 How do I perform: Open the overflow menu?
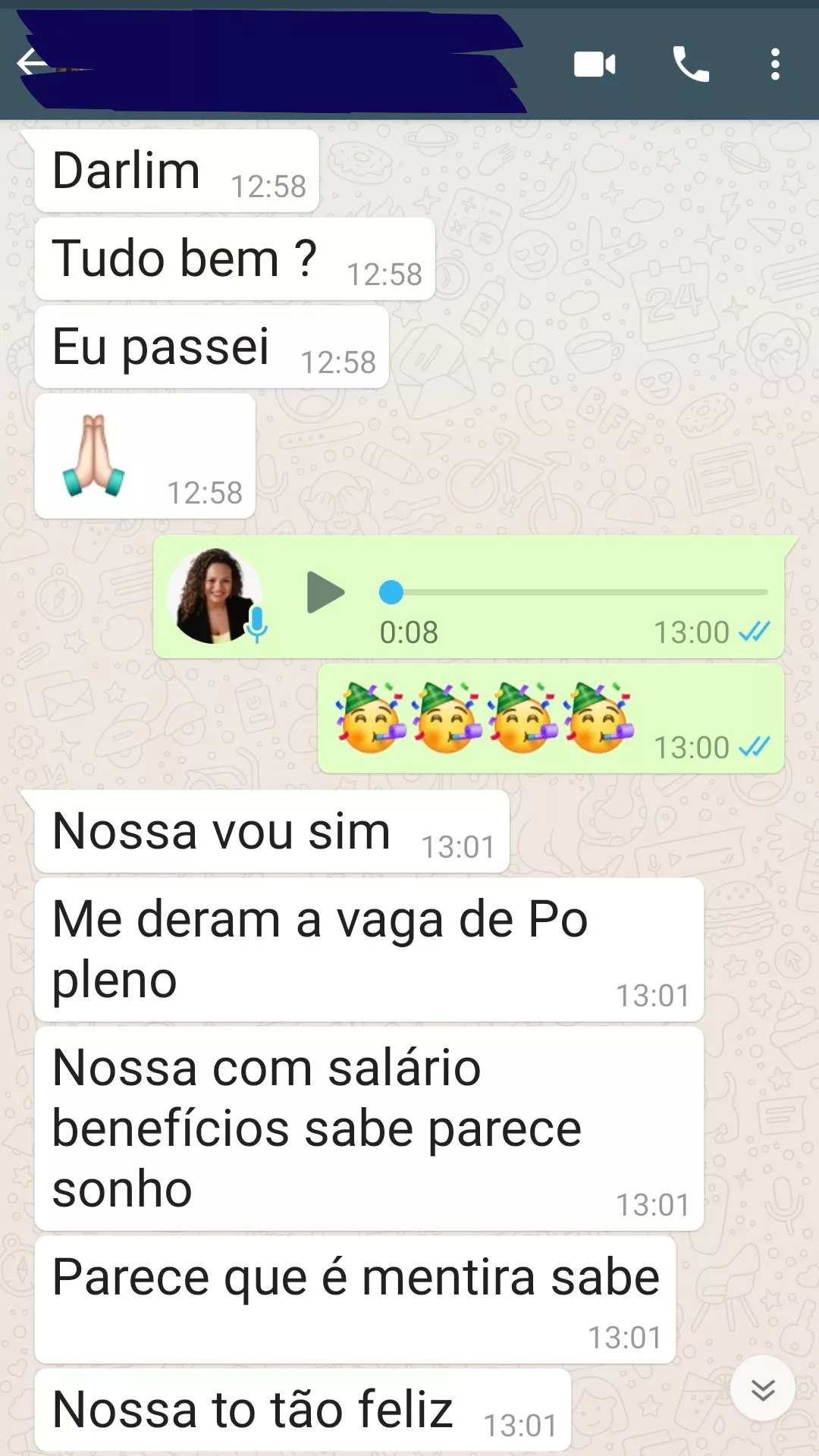point(775,64)
